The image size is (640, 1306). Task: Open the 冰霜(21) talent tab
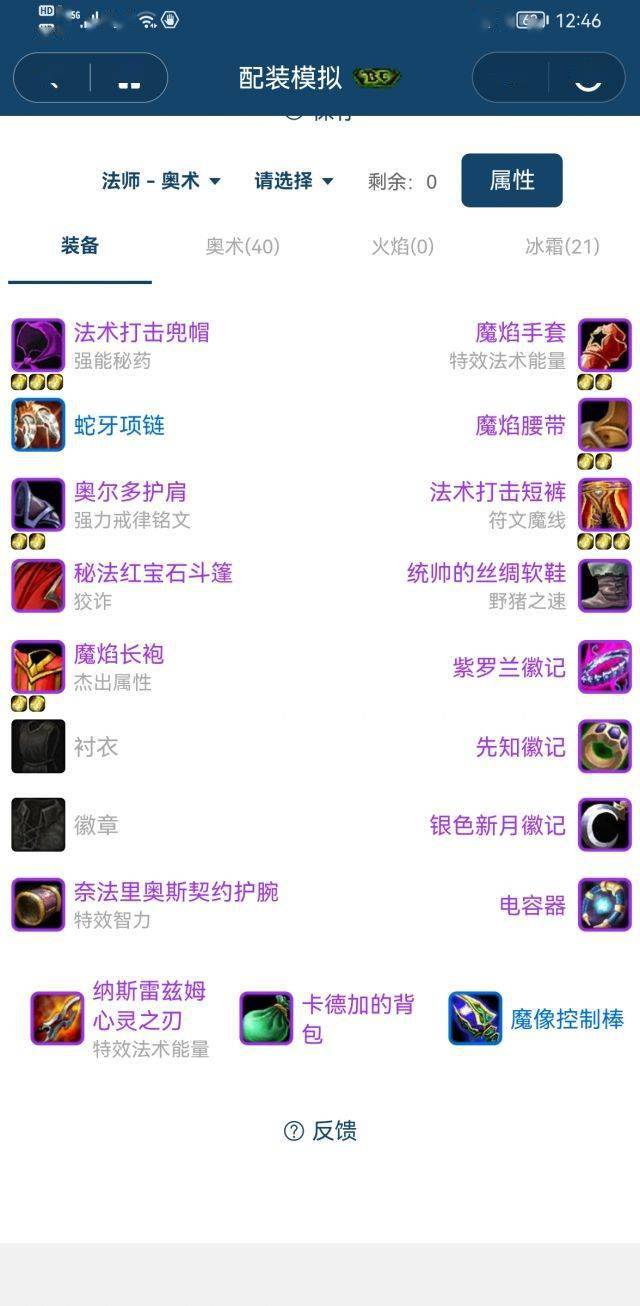click(562, 246)
